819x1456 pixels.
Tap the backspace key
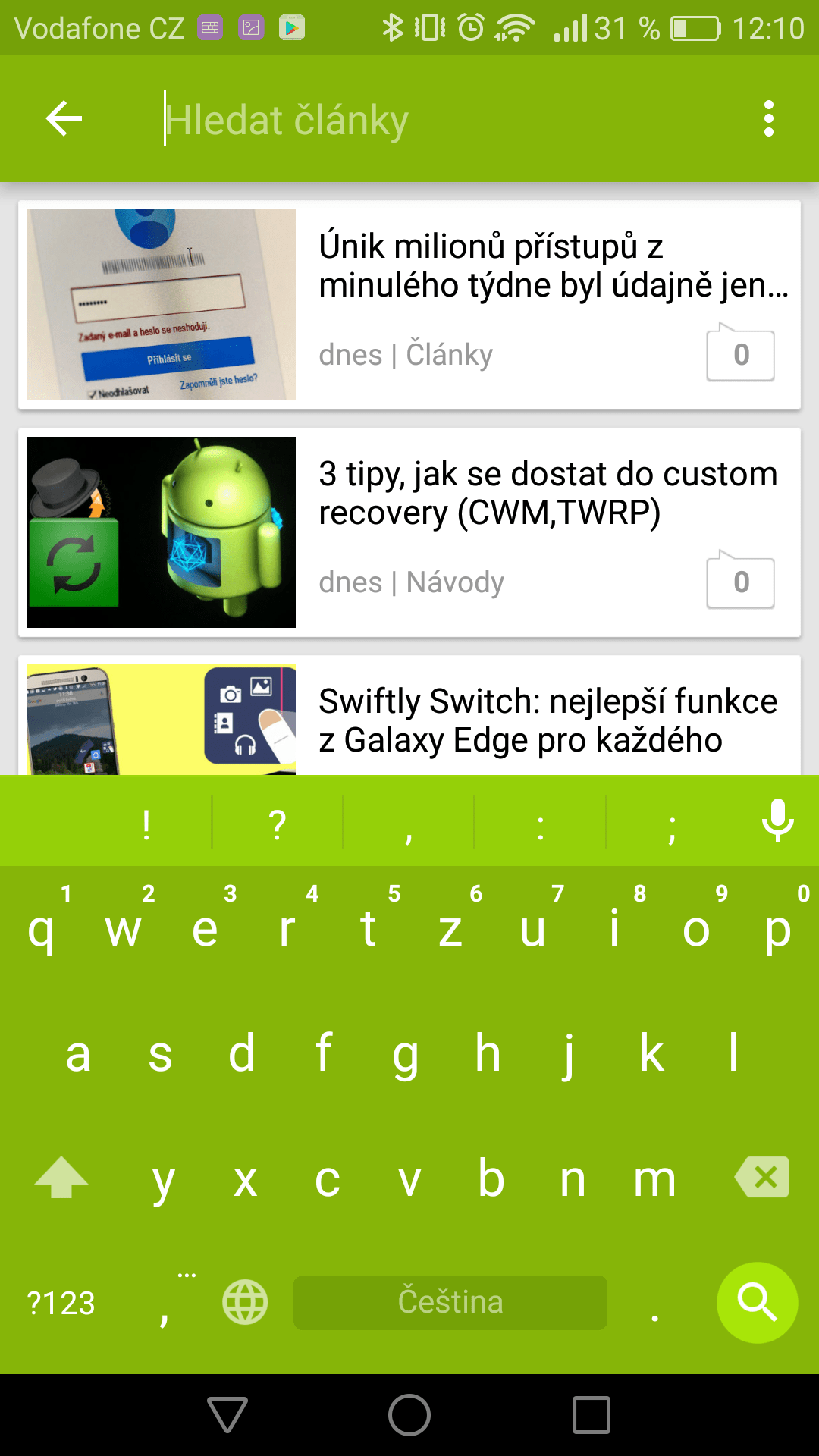[761, 1177]
